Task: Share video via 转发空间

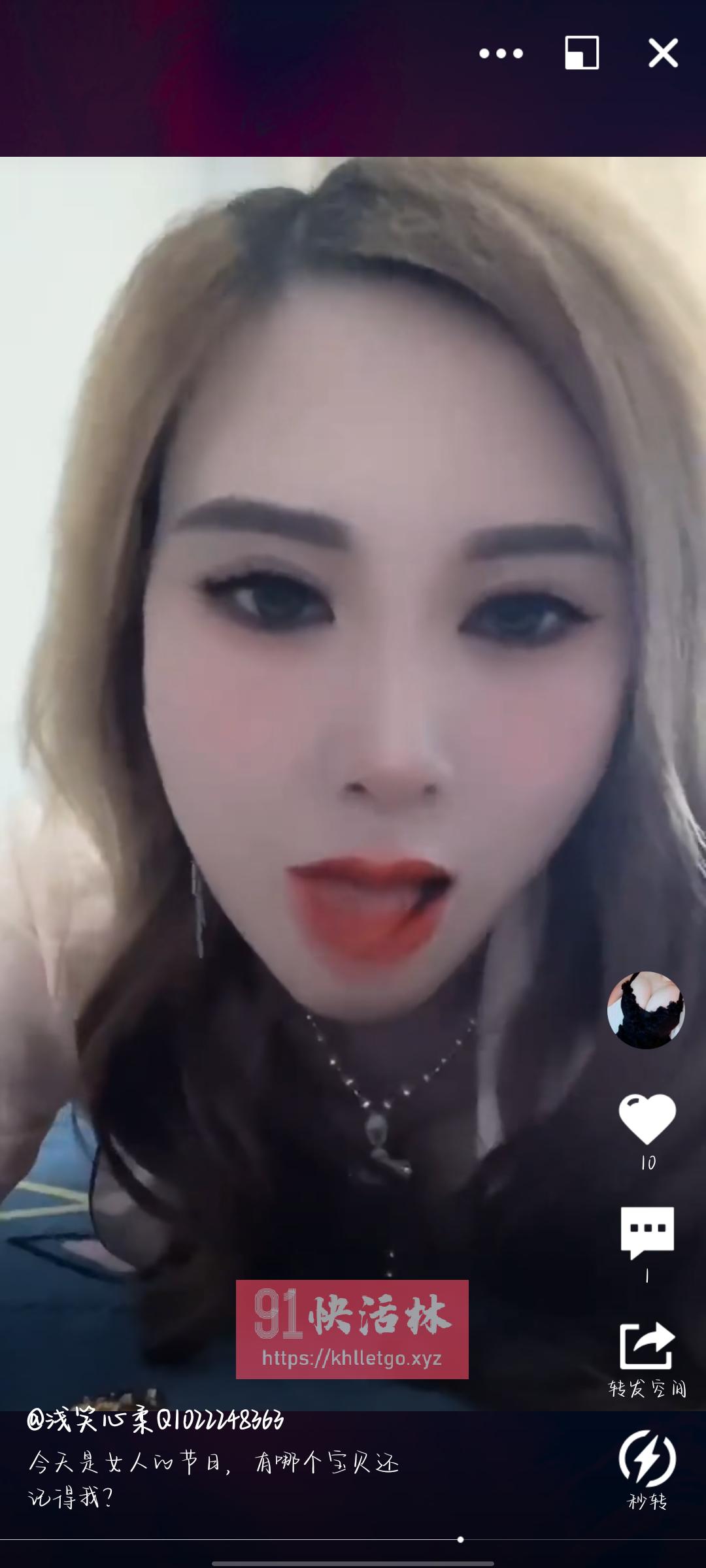Action: coord(647,1347)
